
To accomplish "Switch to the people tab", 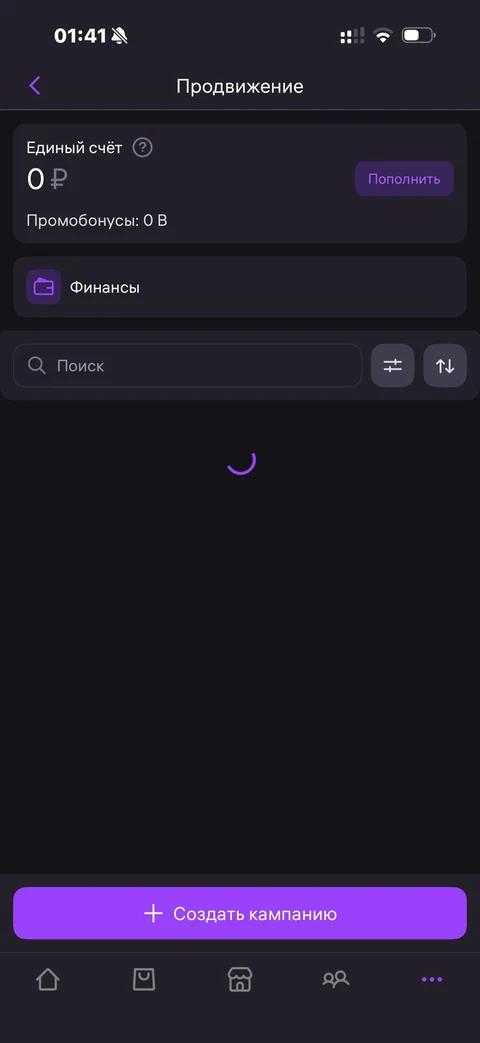I will [x=336, y=979].
